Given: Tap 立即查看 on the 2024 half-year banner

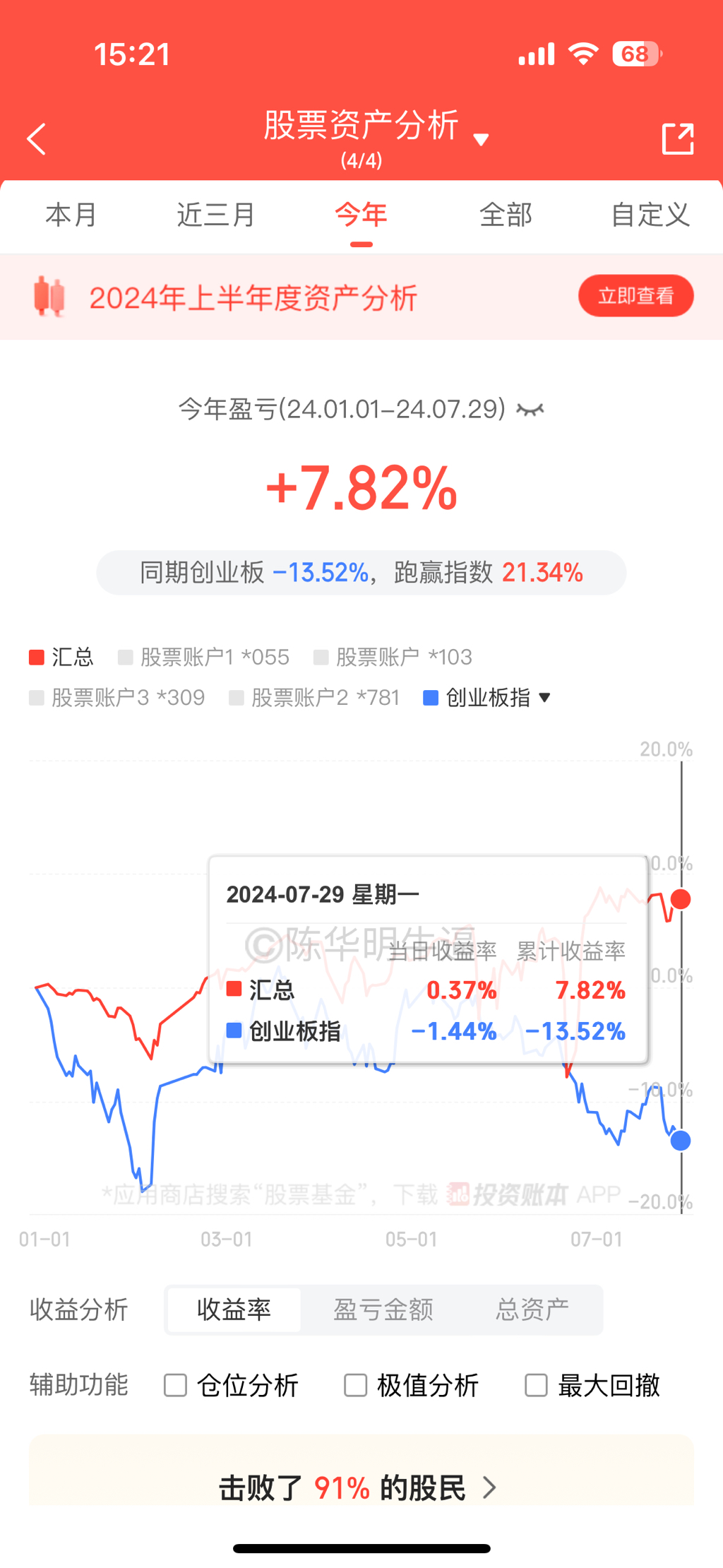Looking at the screenshot, I should pos(636,296).
